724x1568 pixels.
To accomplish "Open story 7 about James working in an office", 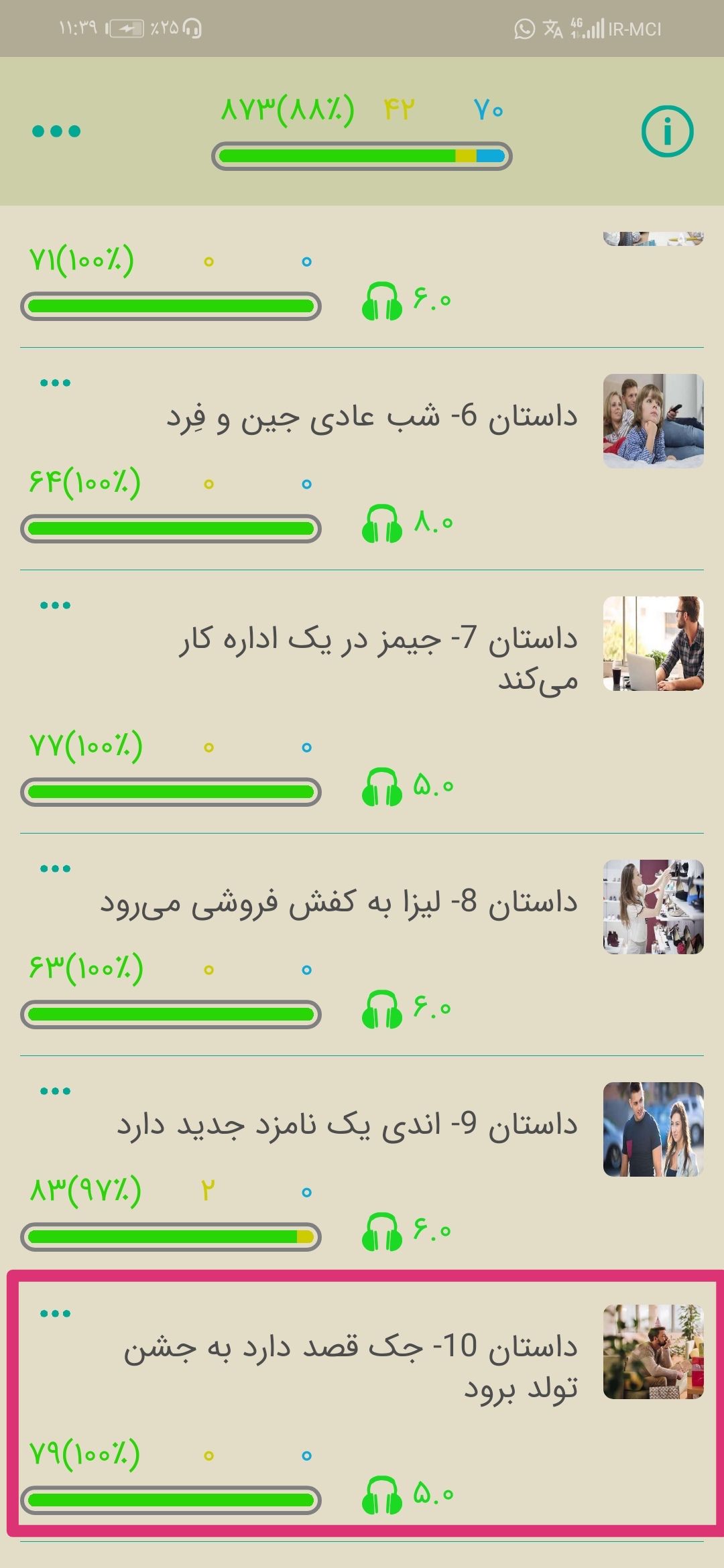I will point(377,658).
